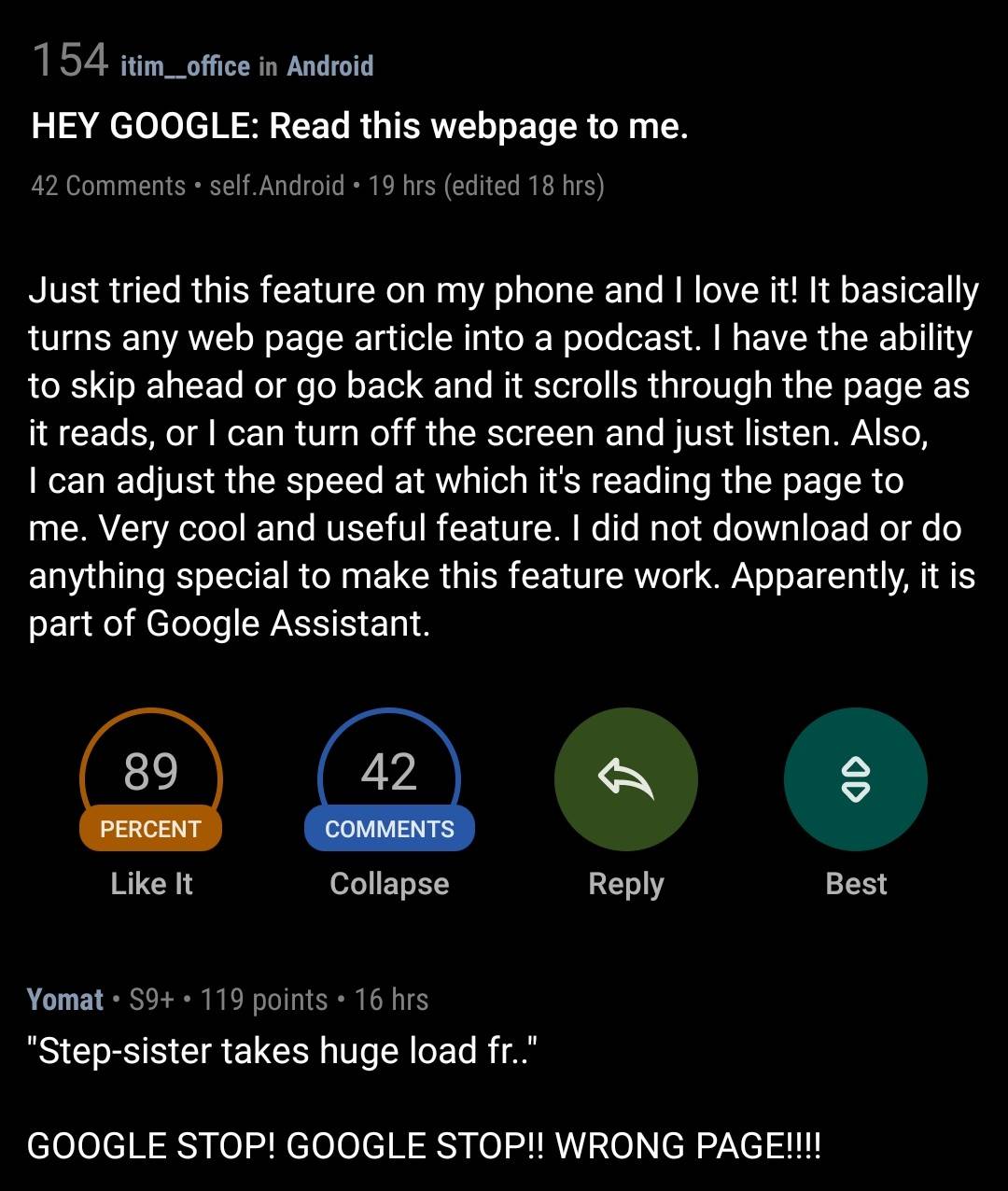This screenshot has height=1191, width=1008.
Task: Collapse the post using the Collapse label
Action: click(x=388, y=883)
